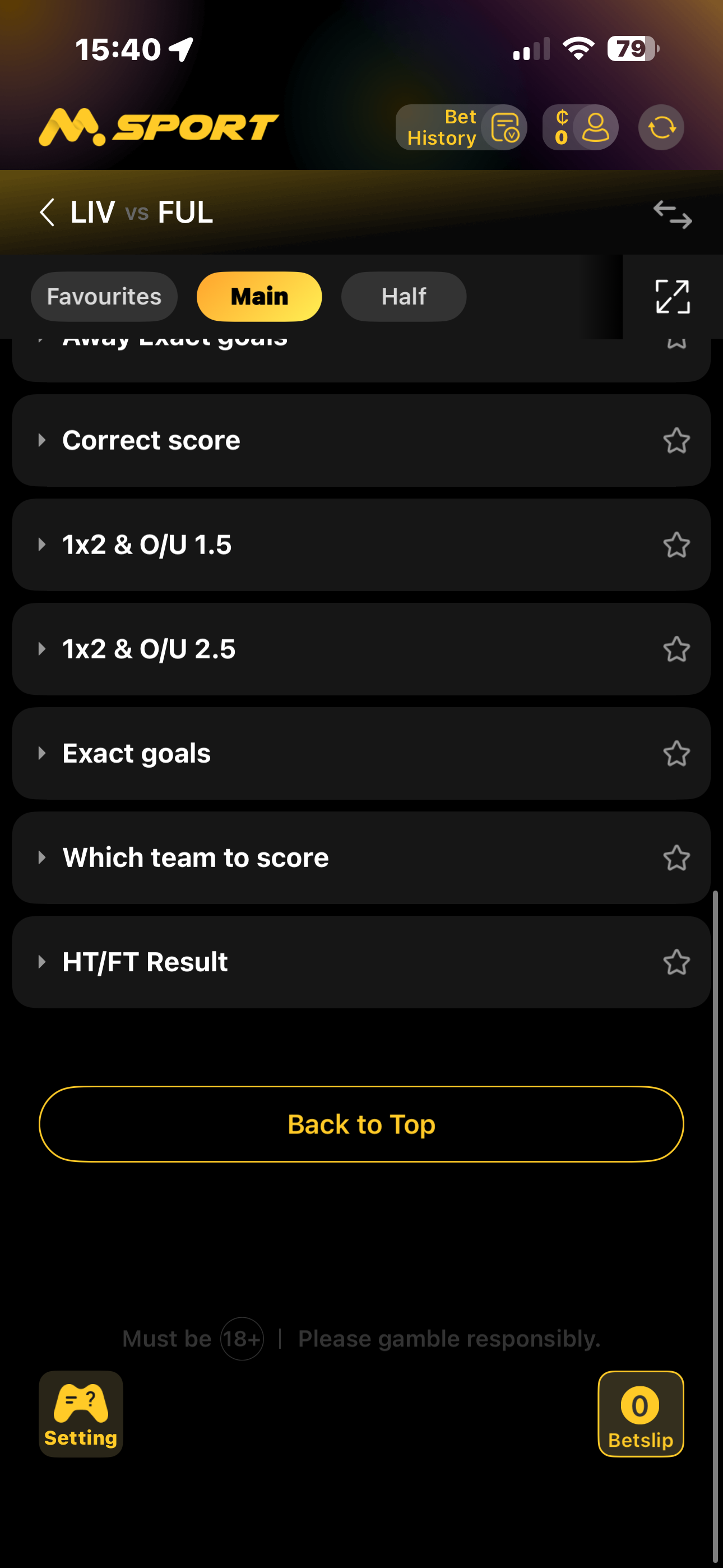Expand Which team to score

coord(196,857)
